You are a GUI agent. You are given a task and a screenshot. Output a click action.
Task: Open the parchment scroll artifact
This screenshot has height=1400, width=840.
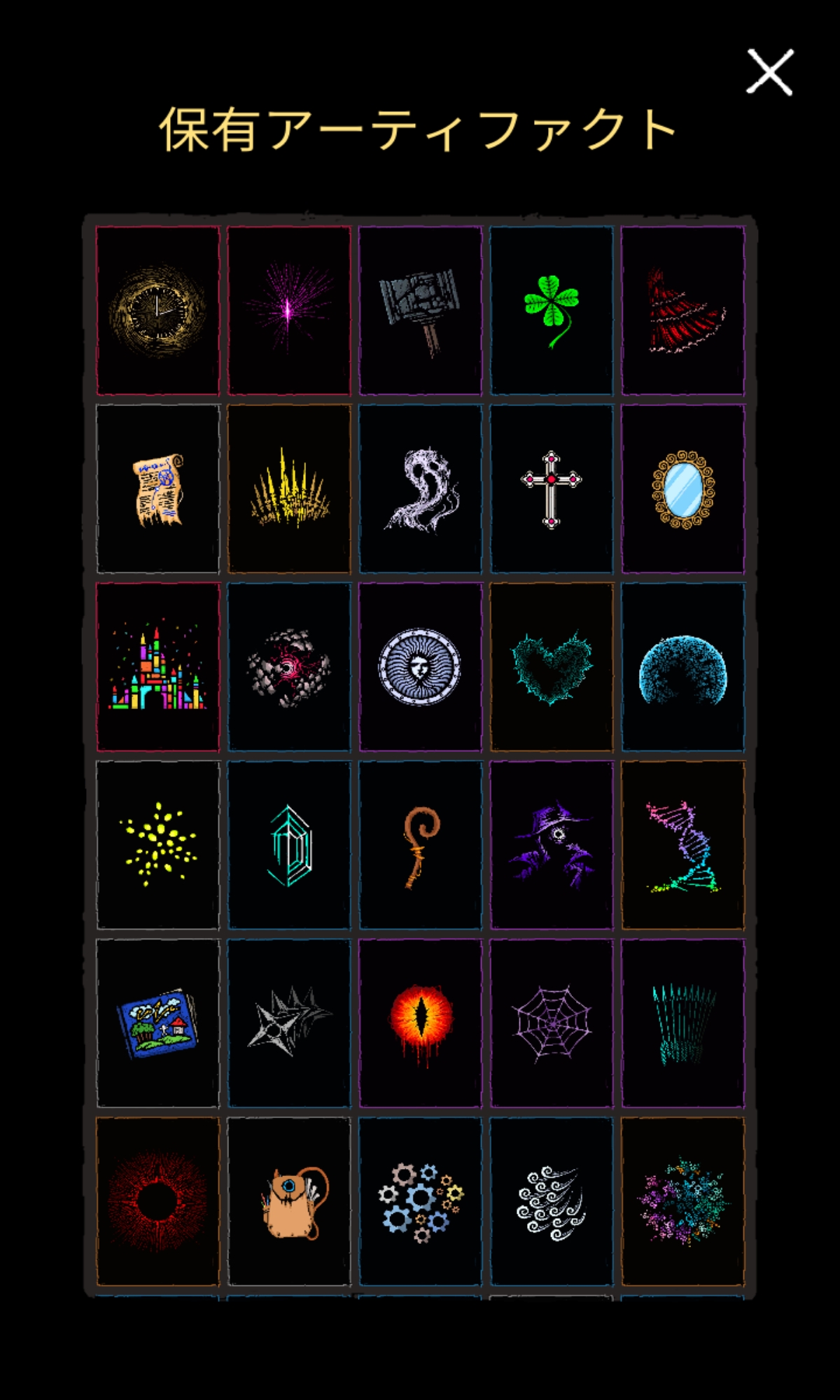(157, 489)
